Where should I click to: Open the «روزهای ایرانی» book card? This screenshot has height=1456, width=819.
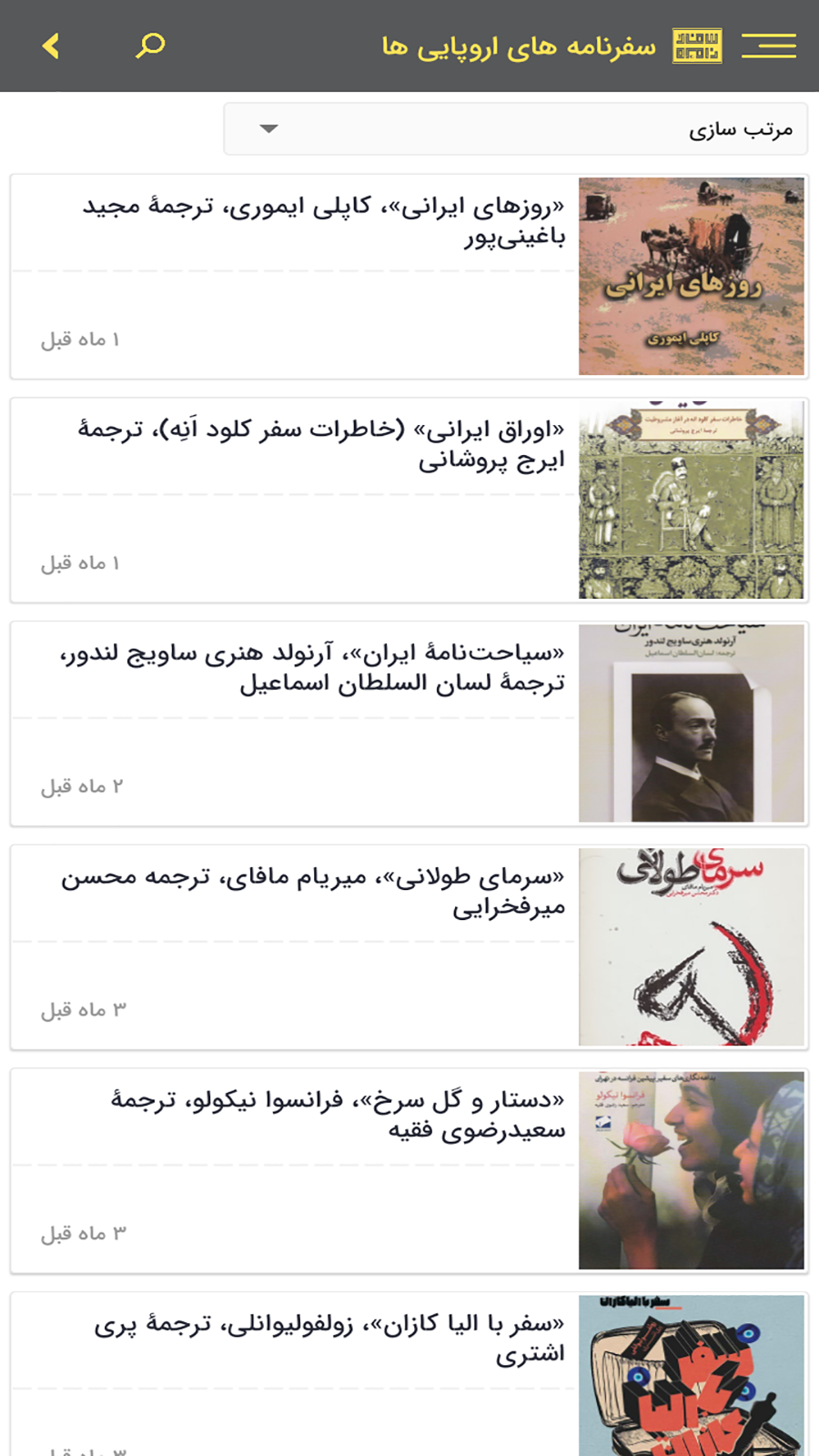(x=409, y=277)
